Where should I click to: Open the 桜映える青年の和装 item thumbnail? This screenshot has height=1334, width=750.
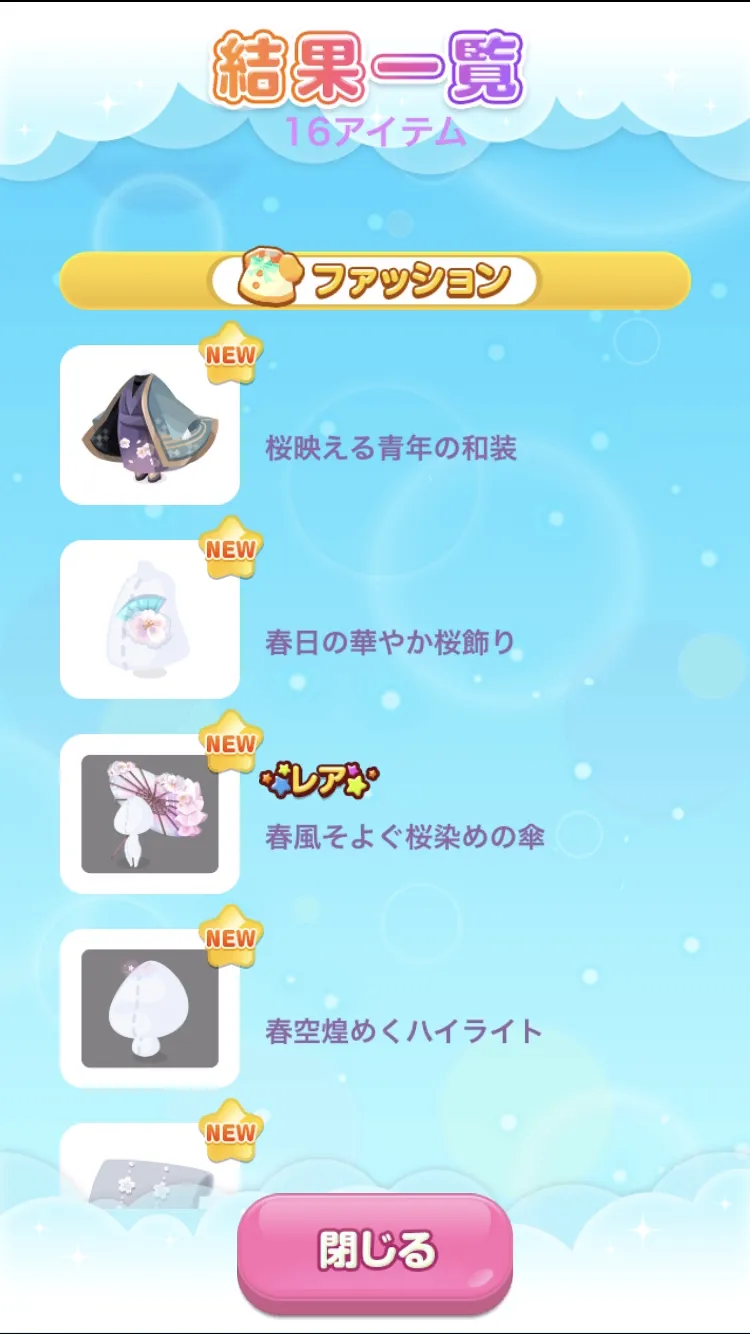pyautogui.click(x=150, y=425)
